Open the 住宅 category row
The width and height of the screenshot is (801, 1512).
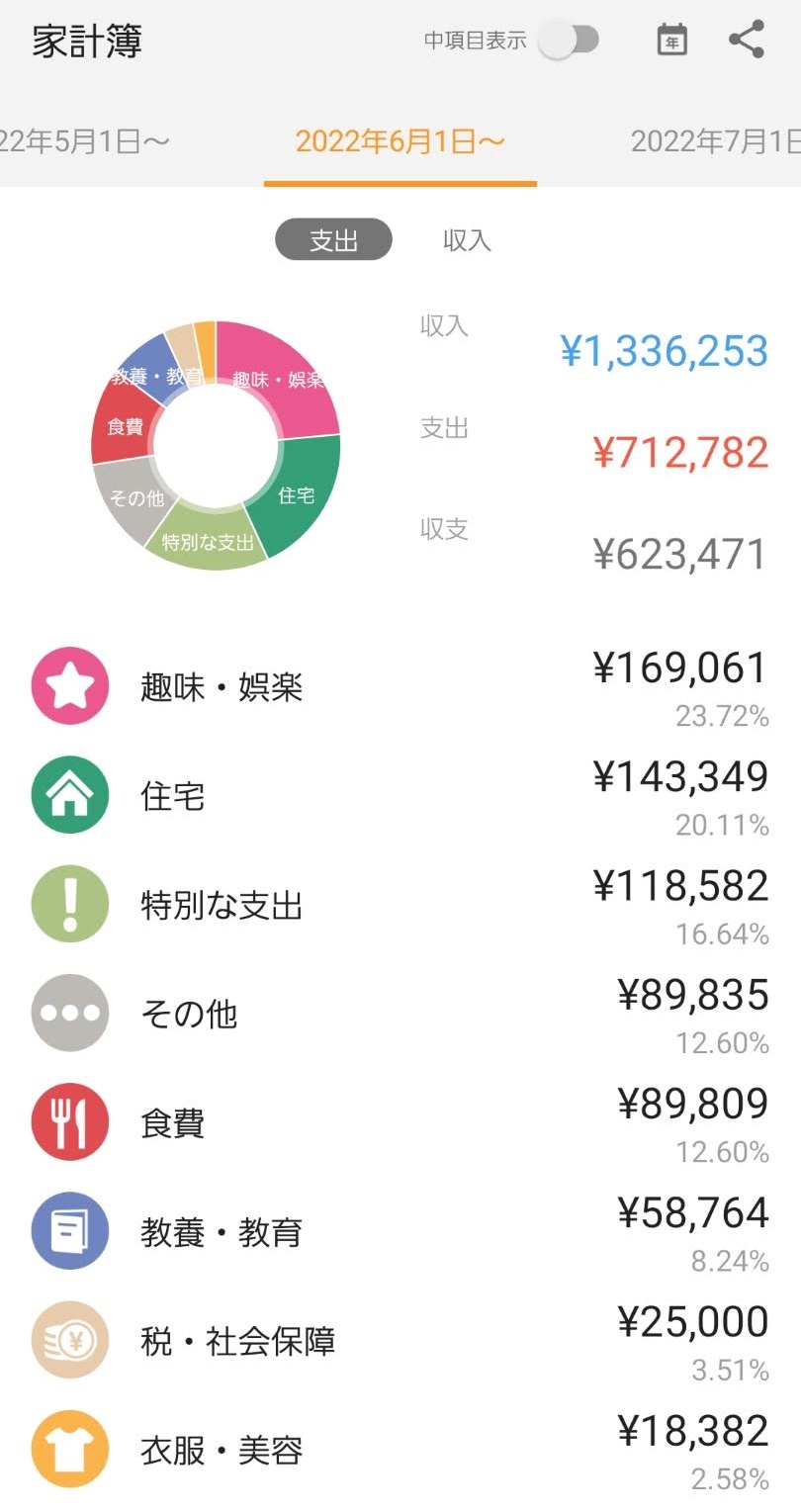pyautogui.click(x=400, y=796)
